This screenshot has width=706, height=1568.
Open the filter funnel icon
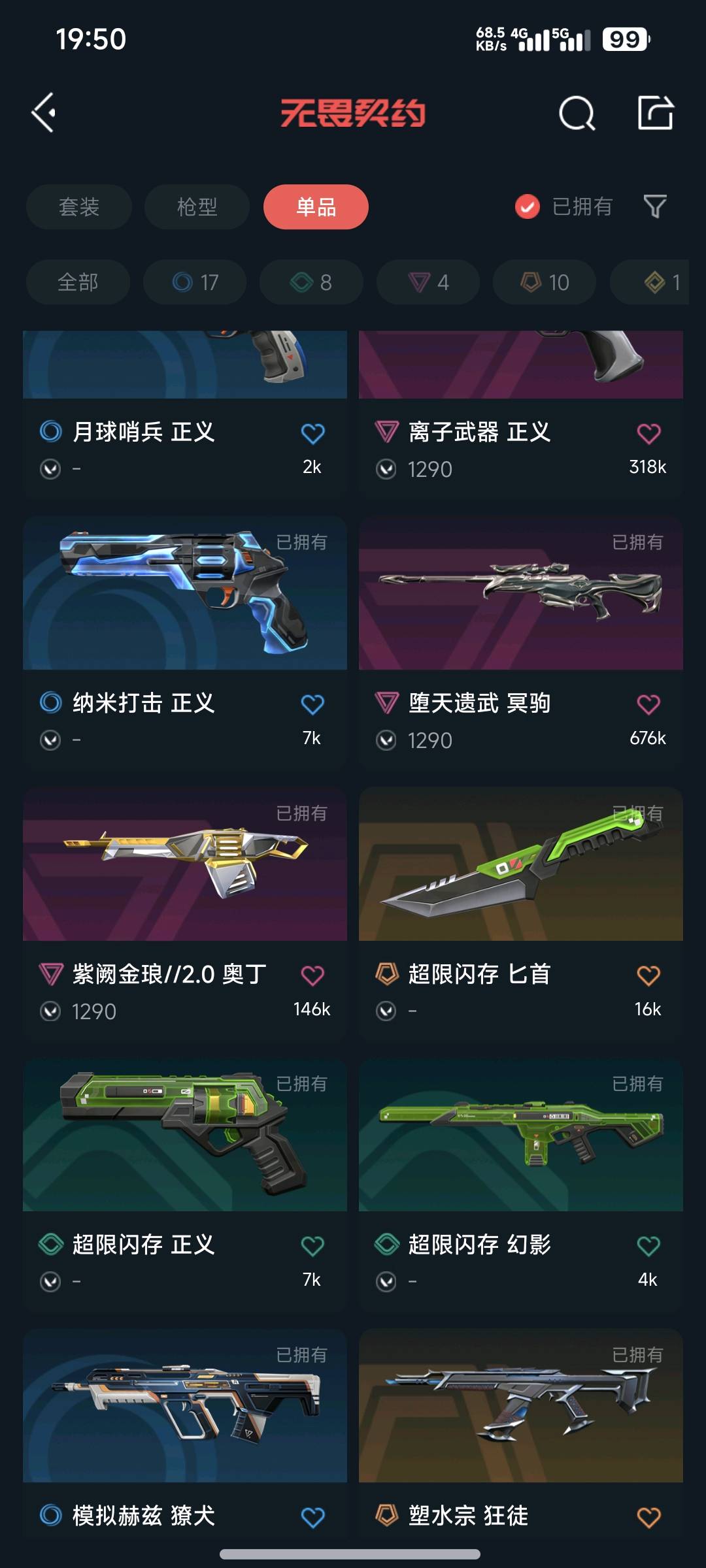tap(654, 207)
